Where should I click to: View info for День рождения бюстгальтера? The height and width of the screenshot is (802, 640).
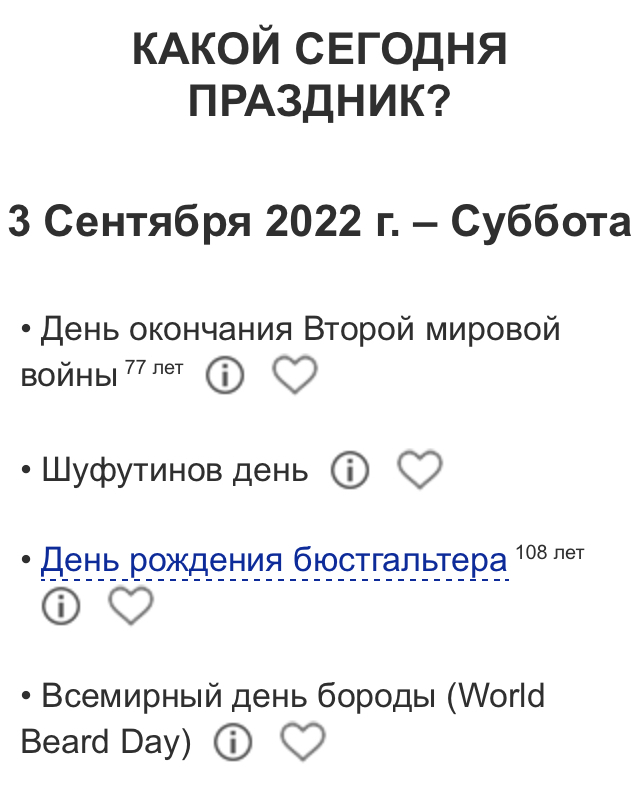coord(61,606)
